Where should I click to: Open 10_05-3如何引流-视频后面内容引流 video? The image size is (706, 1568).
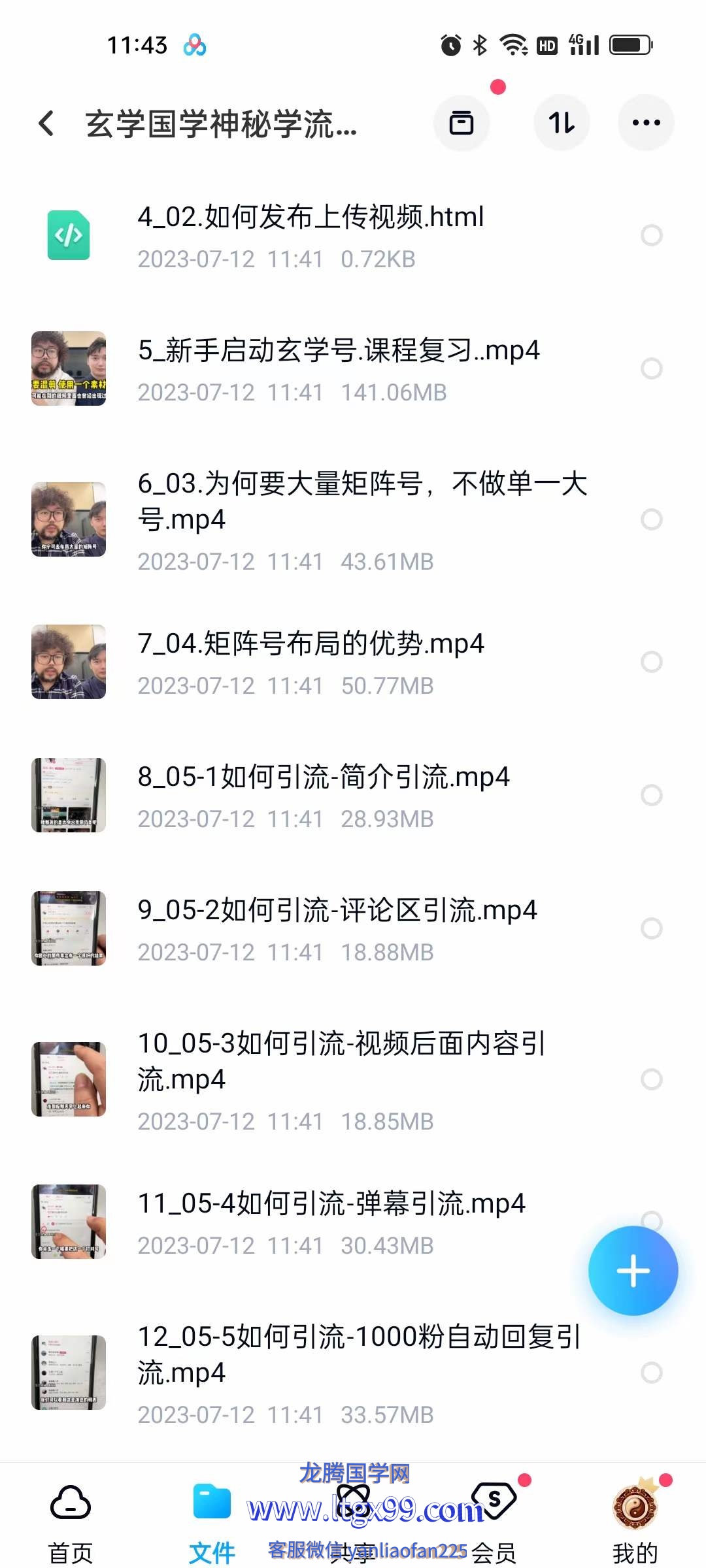click(x=341, y=1061)
